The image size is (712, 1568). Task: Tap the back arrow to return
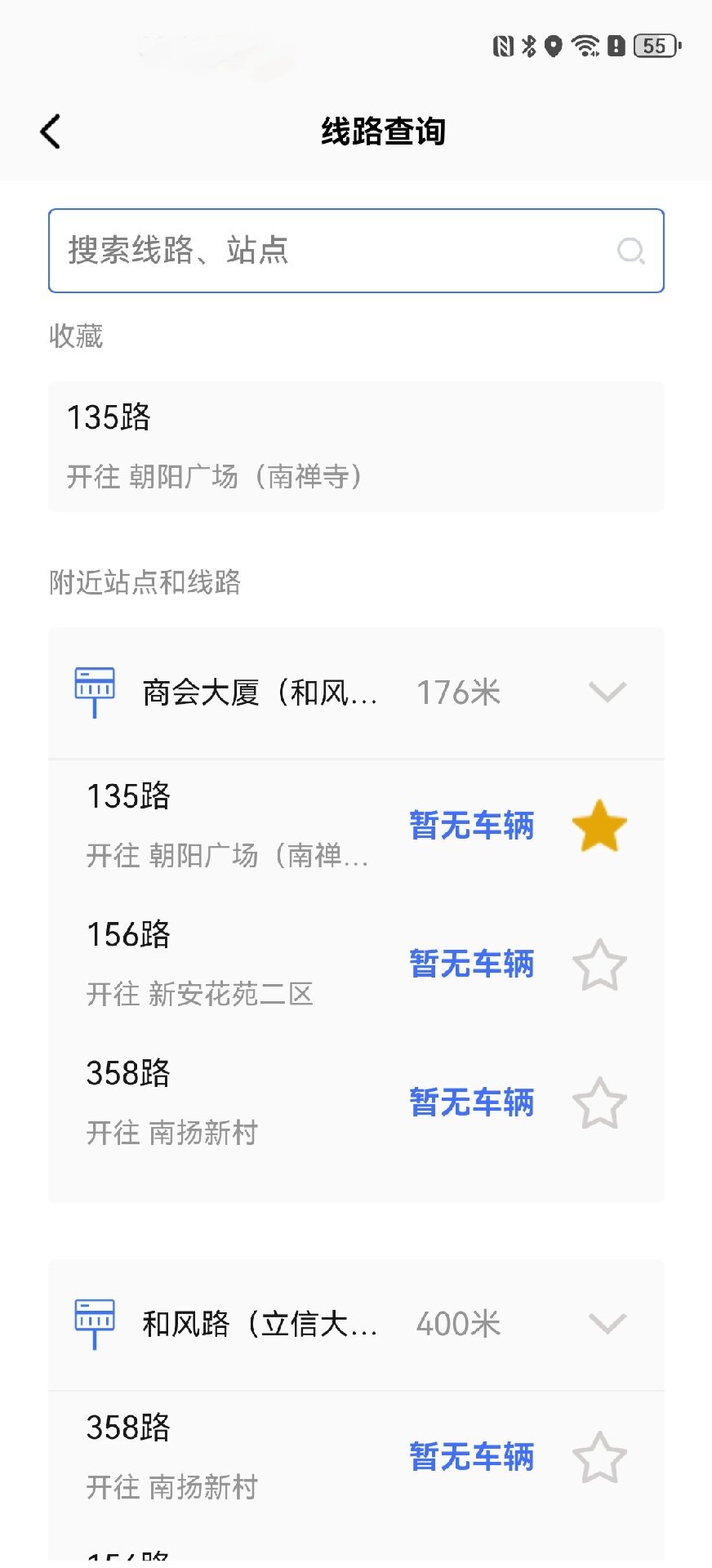[x=51, y=131]
